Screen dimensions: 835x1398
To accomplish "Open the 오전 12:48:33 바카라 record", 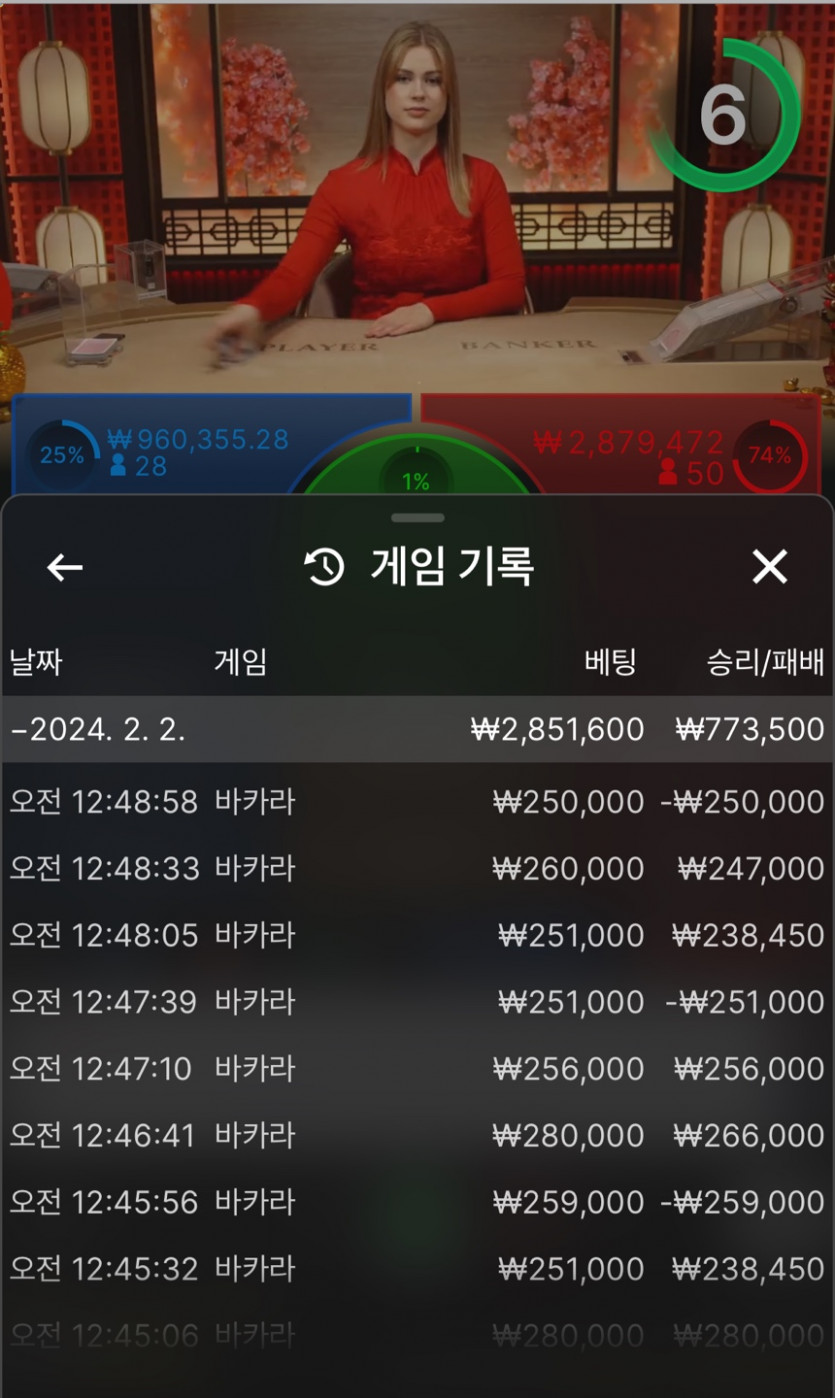I will 417,868.
